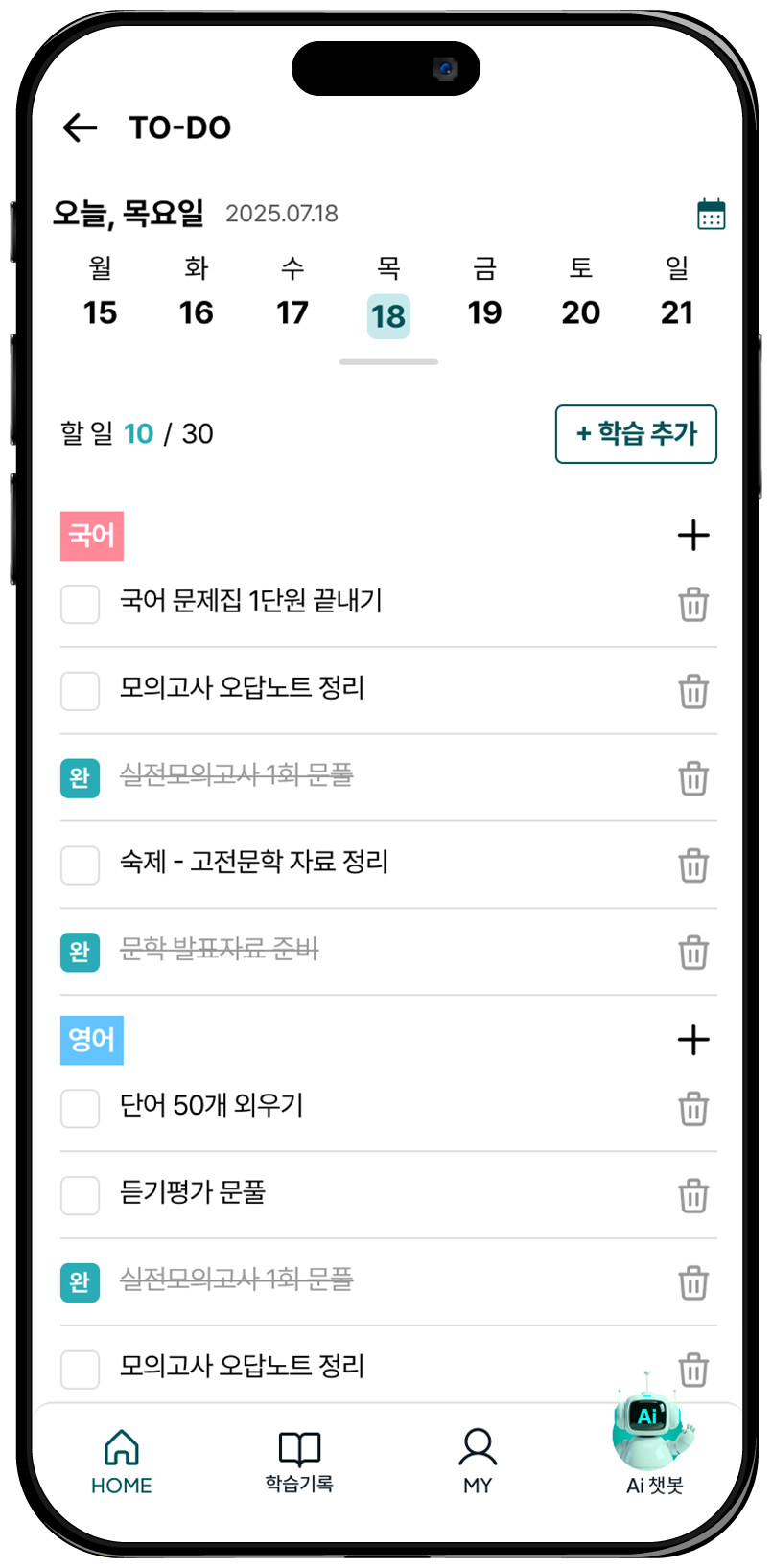The image size is (772, 1568).
Task: Check the 듣기평가 문풀 checkbox
Action: (81, 1195)
